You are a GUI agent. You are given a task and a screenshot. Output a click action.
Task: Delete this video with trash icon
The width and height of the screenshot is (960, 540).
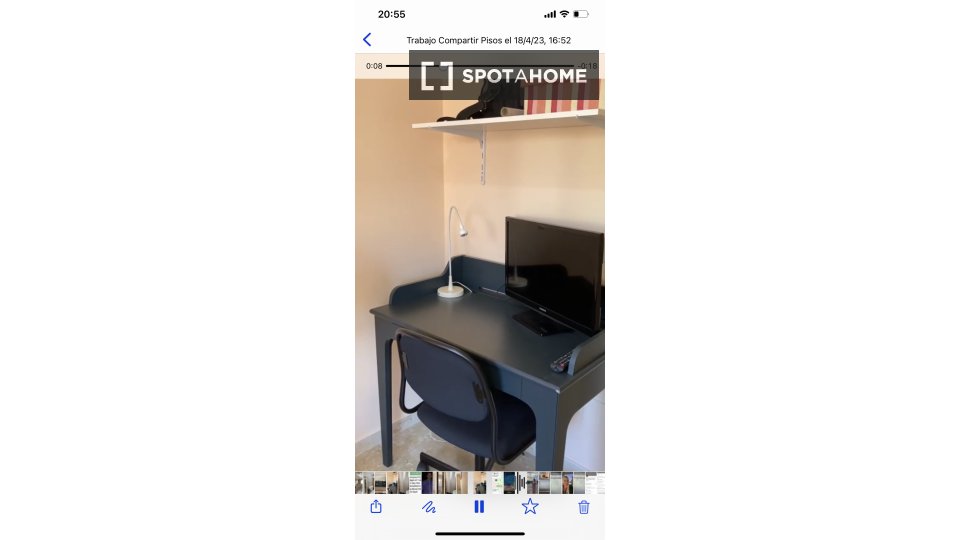coord(584,507)
